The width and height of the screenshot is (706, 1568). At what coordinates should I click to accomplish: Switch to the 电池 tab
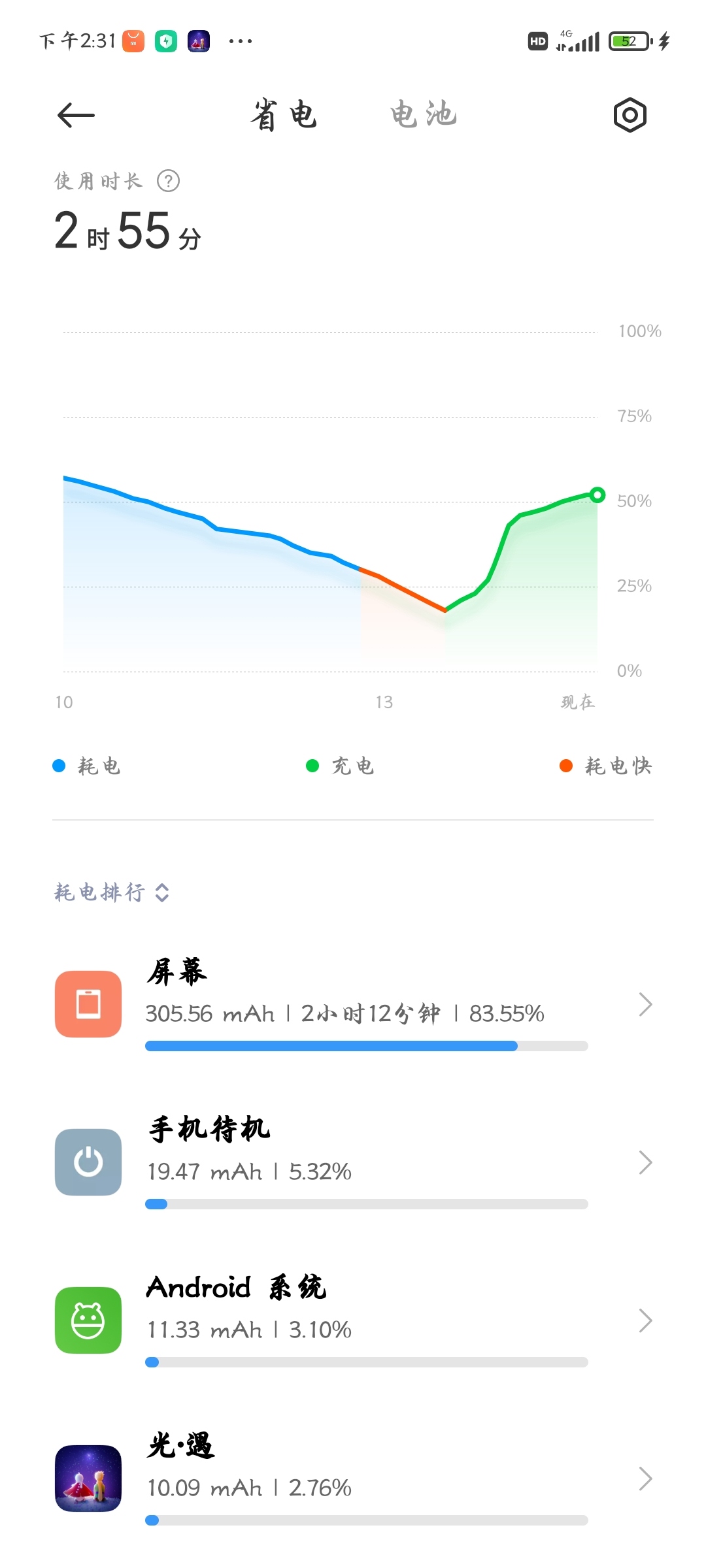click(x=423, y=114)
